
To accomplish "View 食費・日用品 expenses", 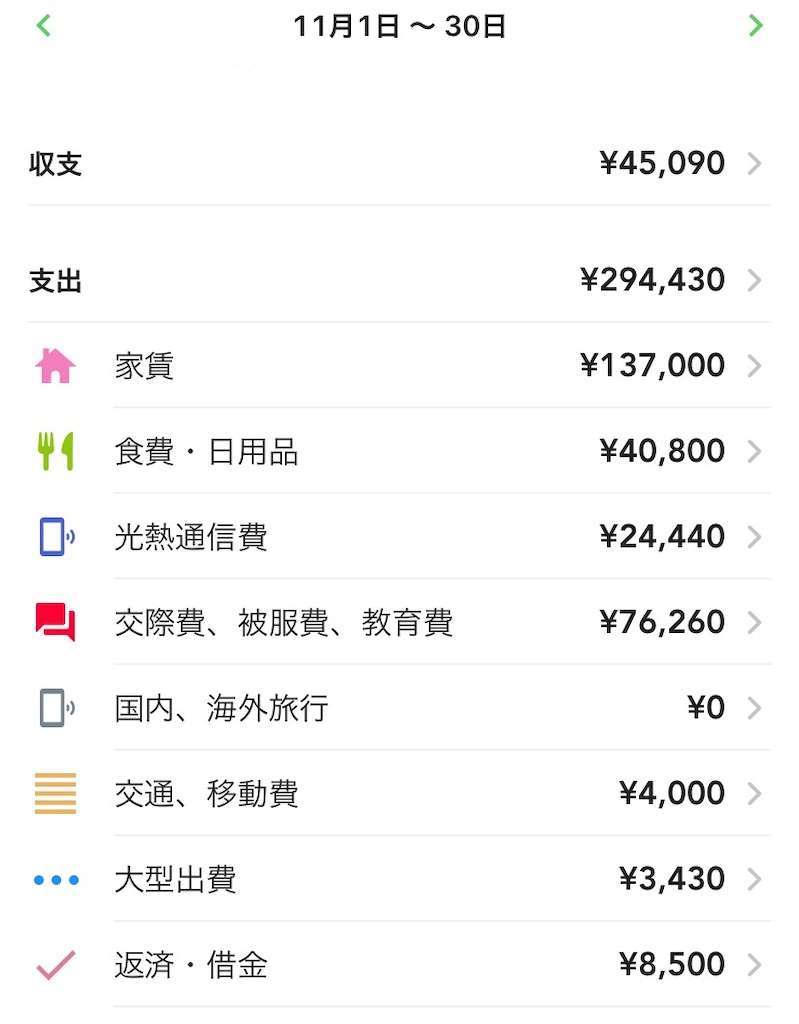I will (x=399, y=452).
